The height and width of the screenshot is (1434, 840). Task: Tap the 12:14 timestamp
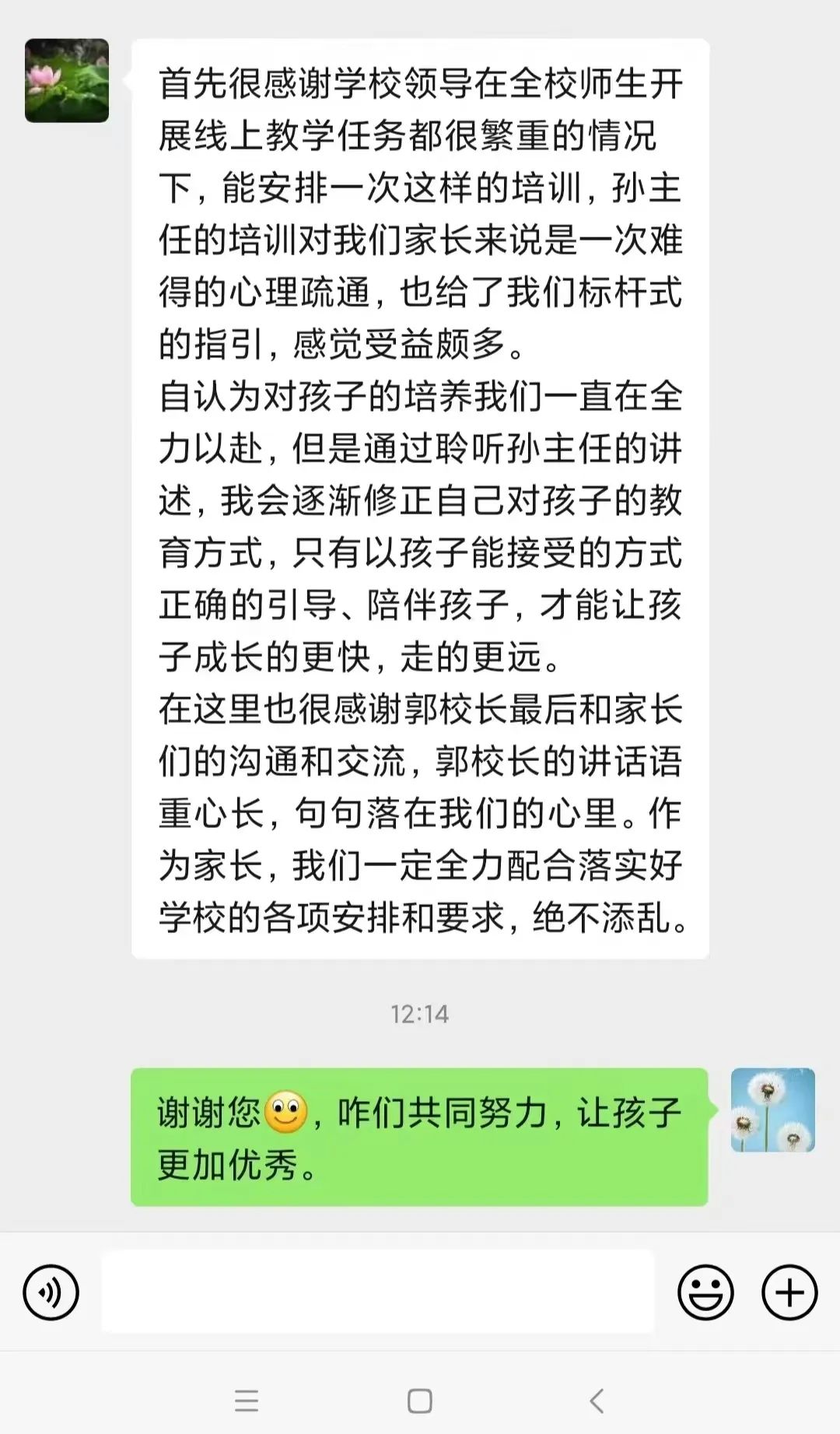coord(420,1012)
